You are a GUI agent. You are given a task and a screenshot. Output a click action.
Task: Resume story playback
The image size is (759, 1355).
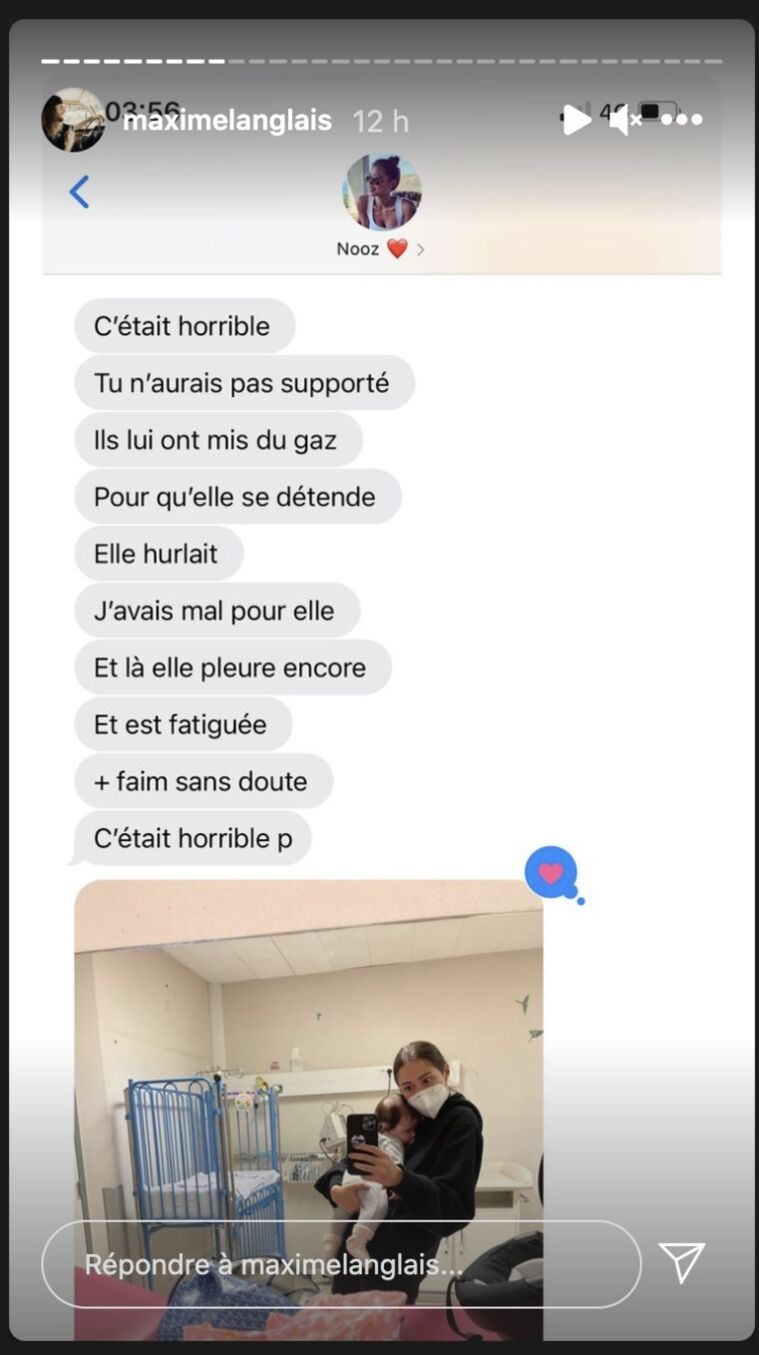[575, 120]
